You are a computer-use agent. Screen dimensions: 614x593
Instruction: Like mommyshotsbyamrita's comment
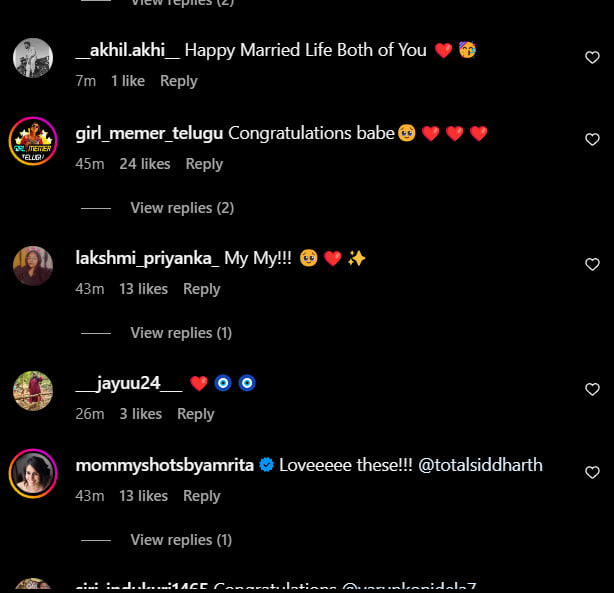click(592, 472)
